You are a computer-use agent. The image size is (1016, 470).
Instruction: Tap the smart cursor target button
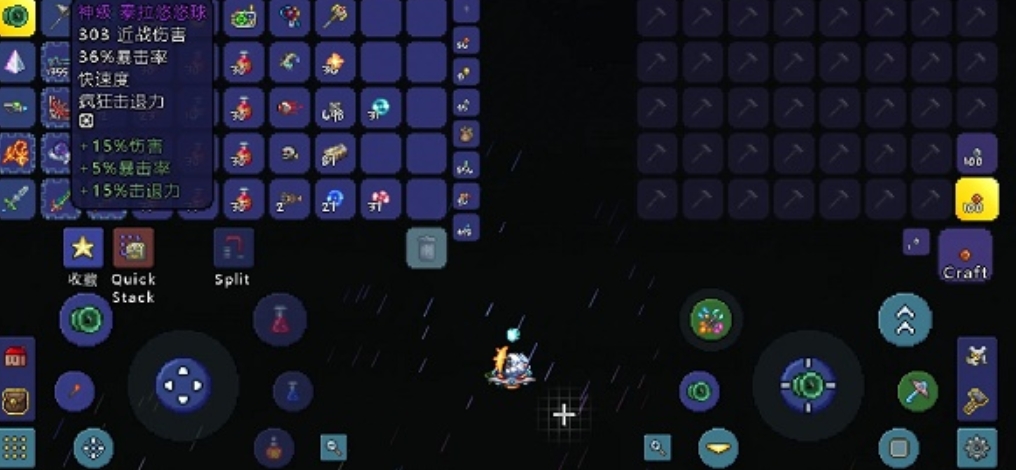(93, 447)
